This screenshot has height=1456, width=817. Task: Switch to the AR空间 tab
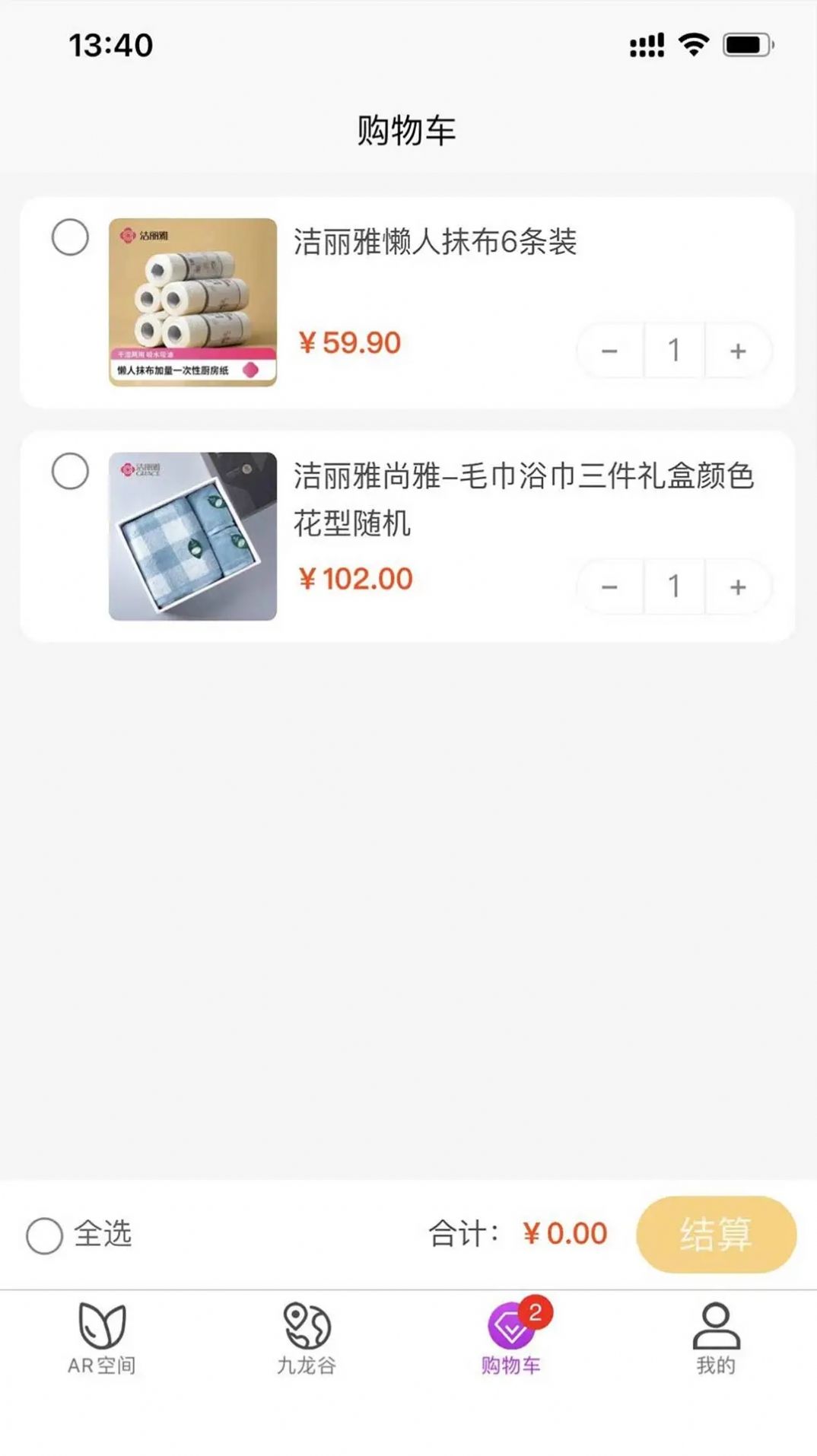pyautogui.click(x=102, y=1339)
